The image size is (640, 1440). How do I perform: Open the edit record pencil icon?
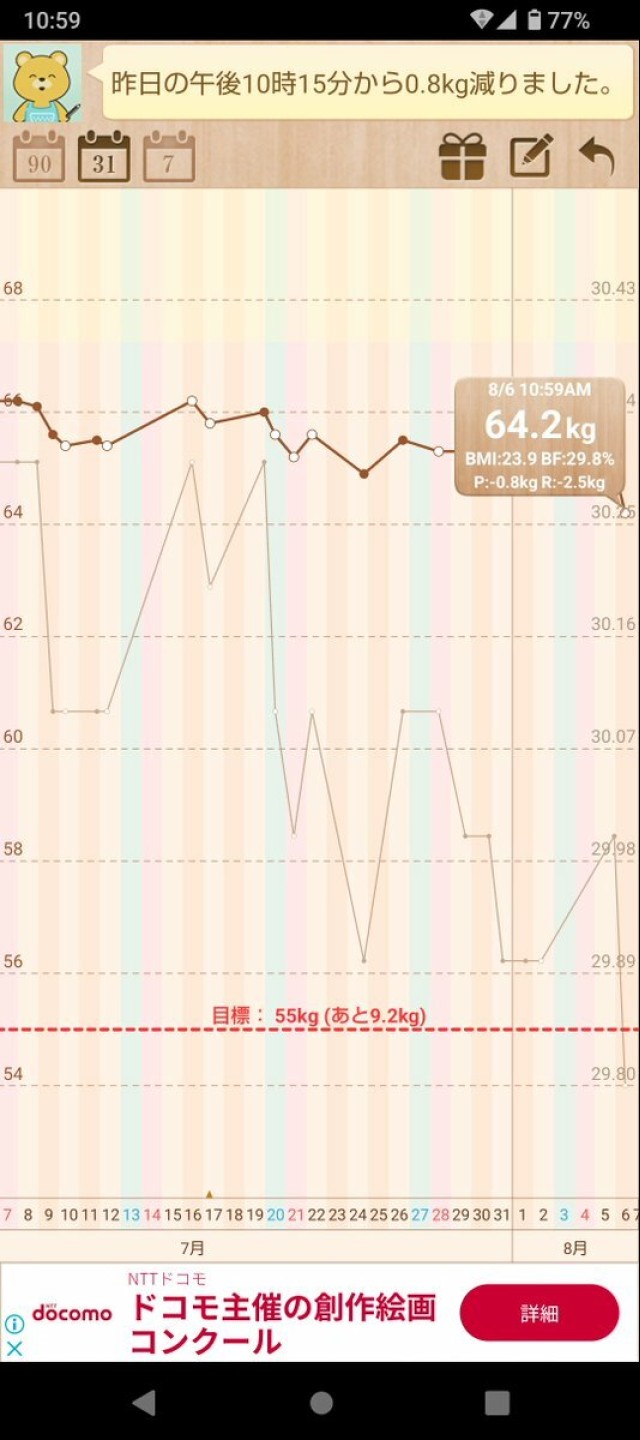coord(531,156)
